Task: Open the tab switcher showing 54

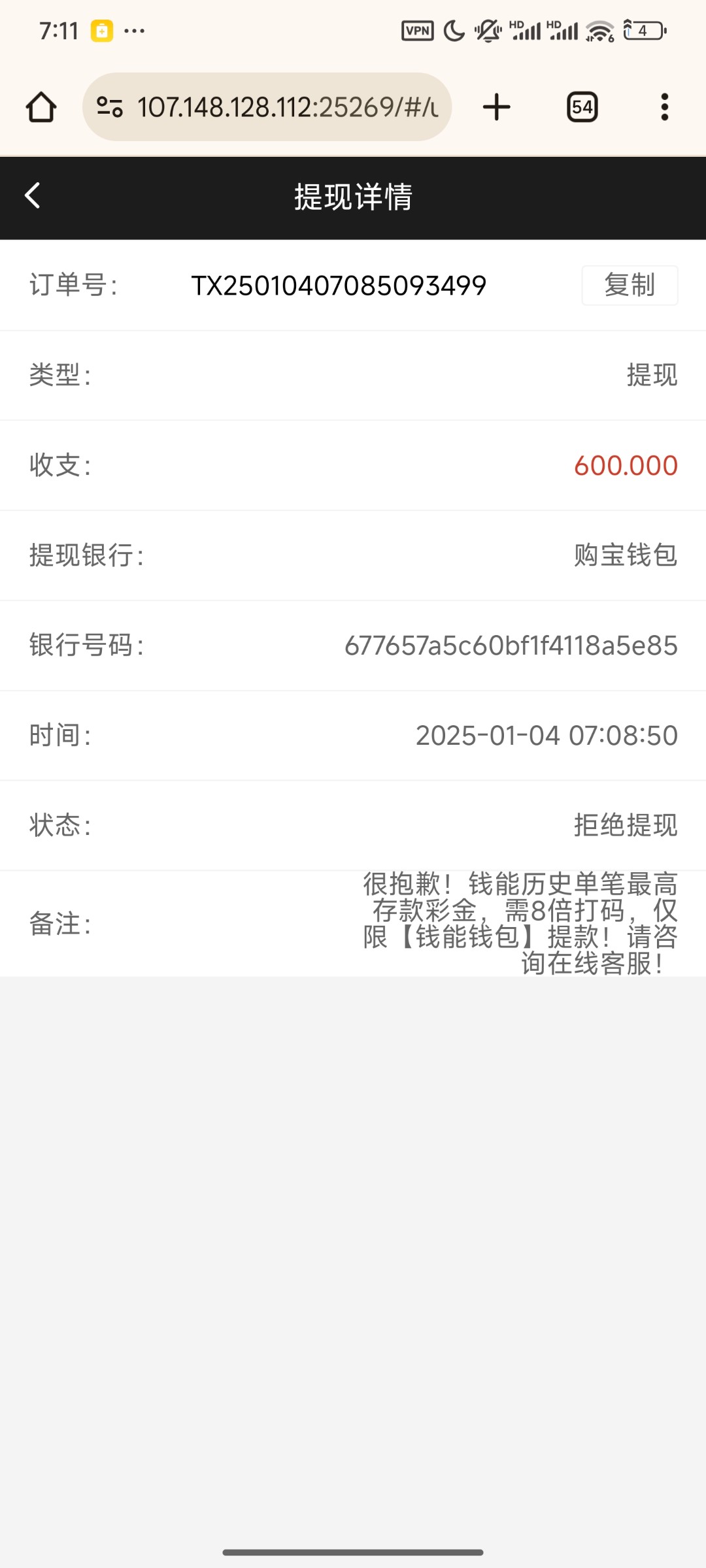Action: pos(582,107)
